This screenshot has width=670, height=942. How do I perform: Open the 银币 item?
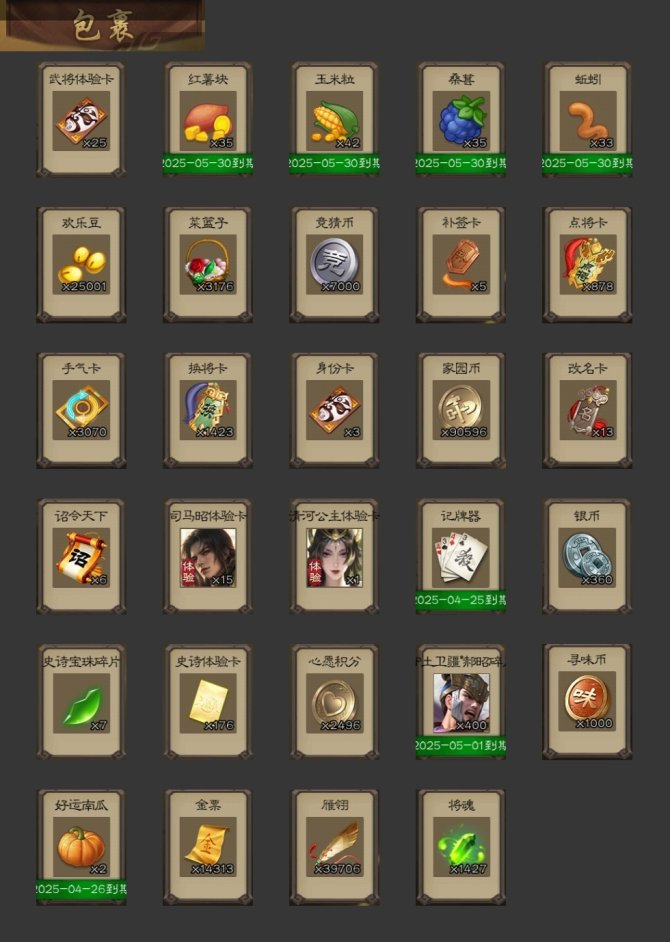coord(587,557)
